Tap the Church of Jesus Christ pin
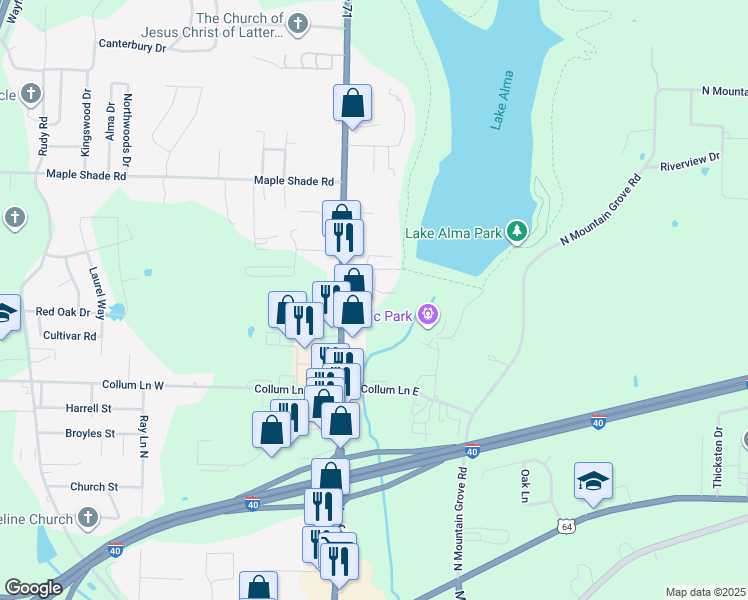 pyautogui.click(x=298, y=24)
